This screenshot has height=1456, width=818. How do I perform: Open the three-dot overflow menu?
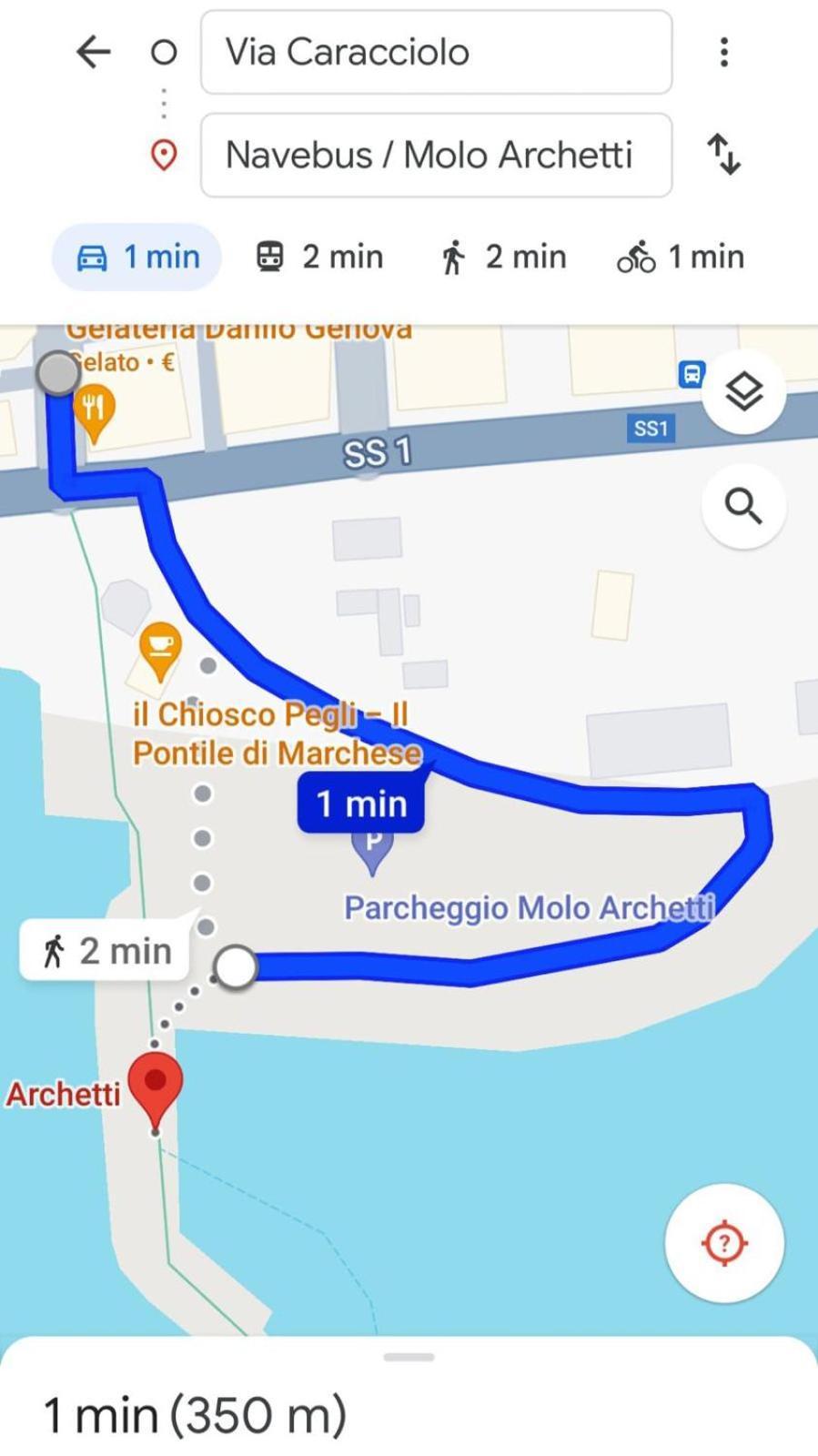tap(723, 52)
